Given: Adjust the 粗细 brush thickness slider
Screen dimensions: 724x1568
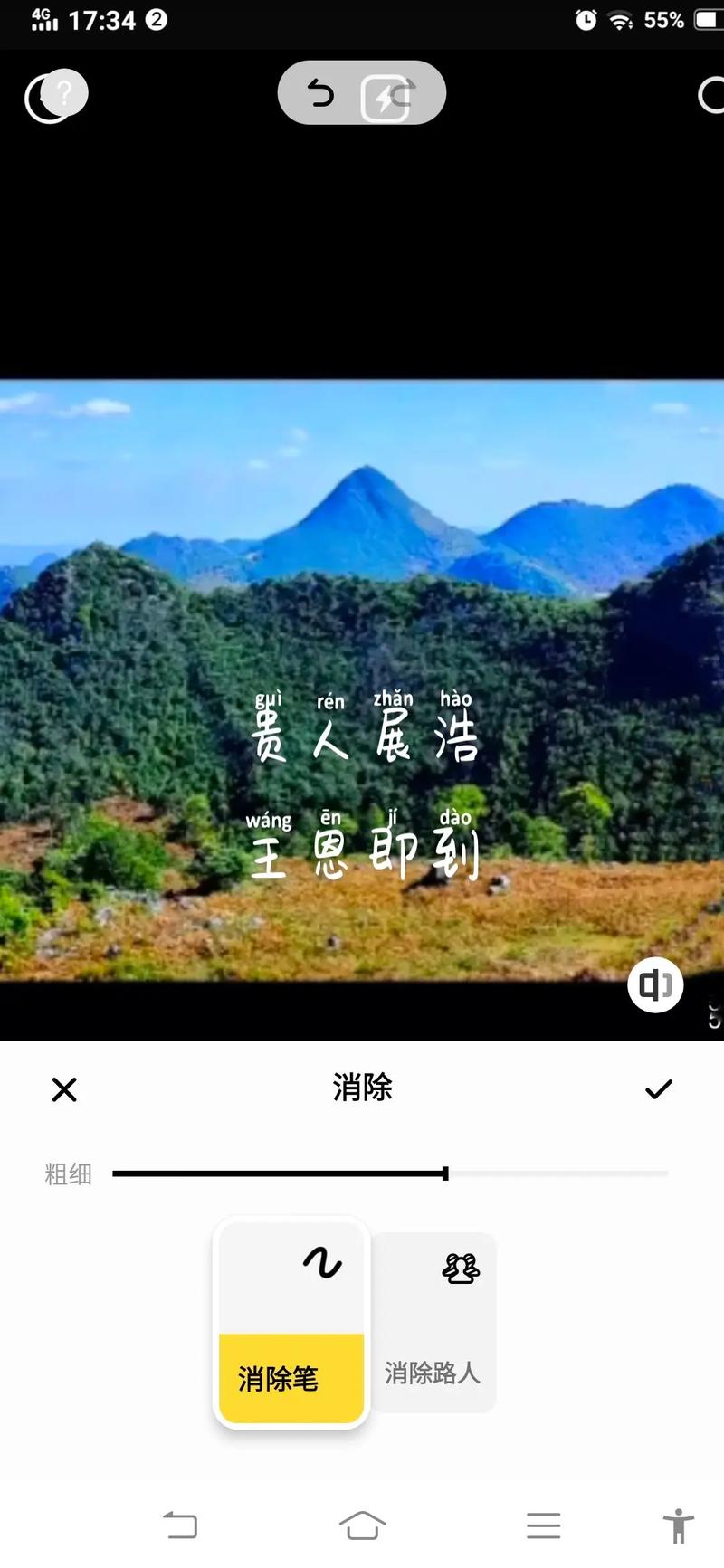Looking at the screenshot, I should point(445,1174).
